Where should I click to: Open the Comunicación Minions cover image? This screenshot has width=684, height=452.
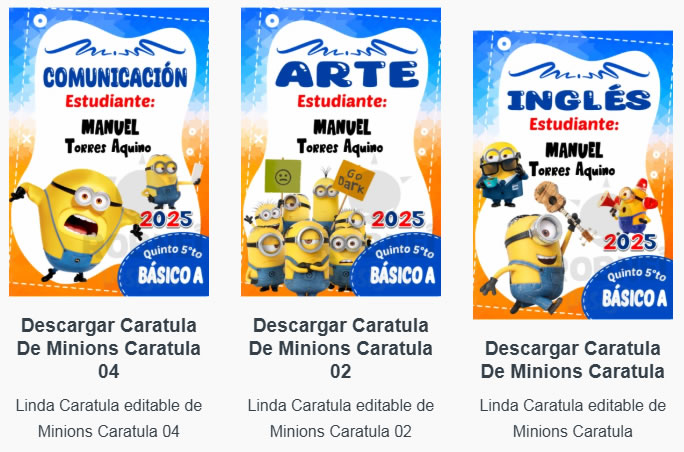(109, 152)
